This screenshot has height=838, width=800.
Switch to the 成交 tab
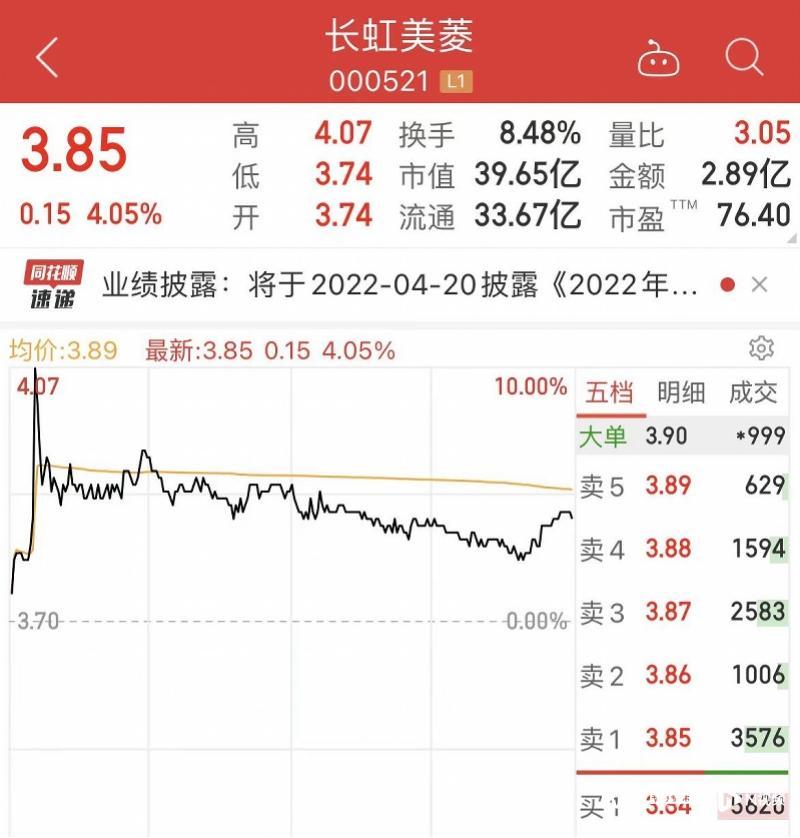753,391
